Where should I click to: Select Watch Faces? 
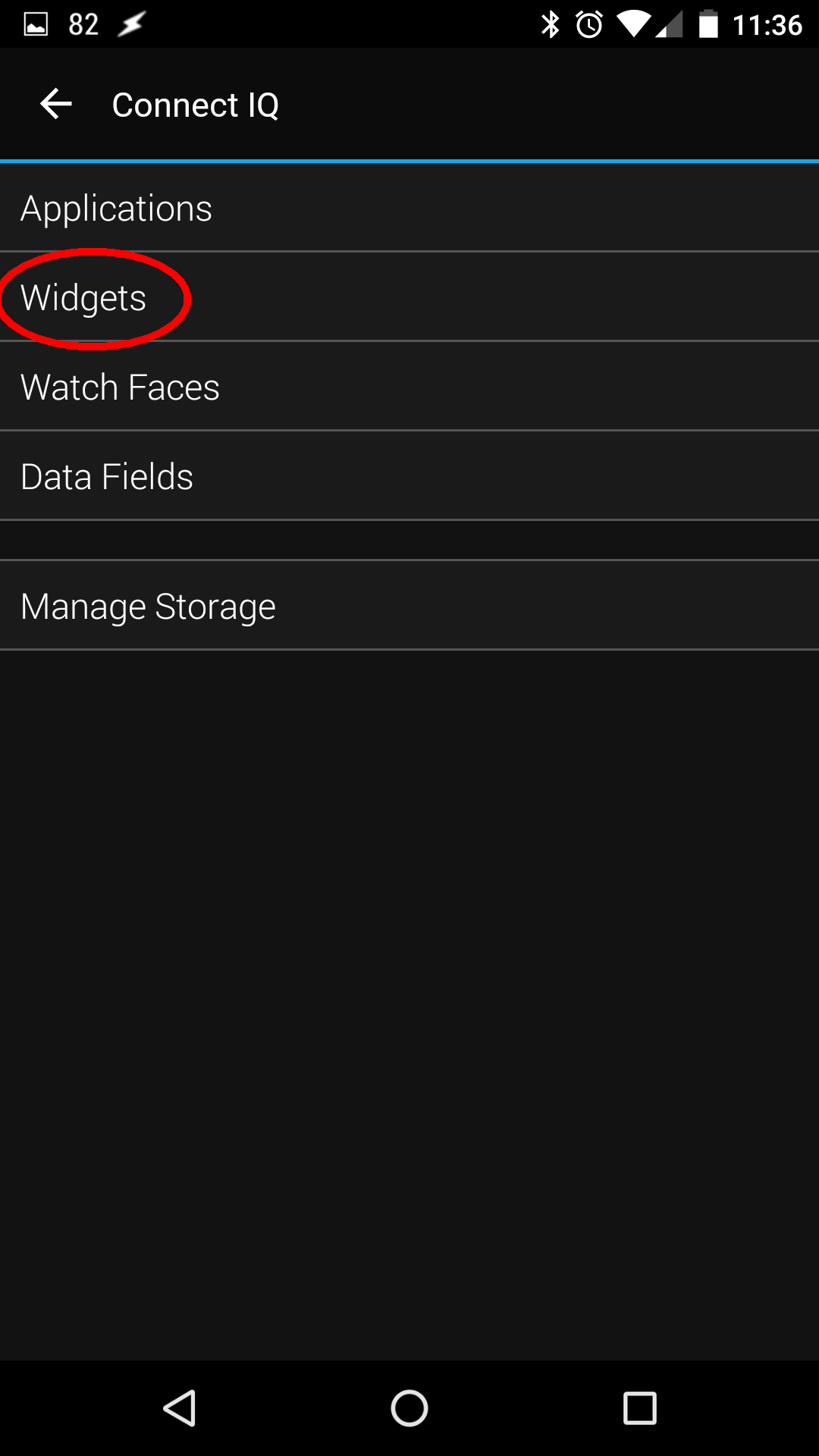coord(409,386)
